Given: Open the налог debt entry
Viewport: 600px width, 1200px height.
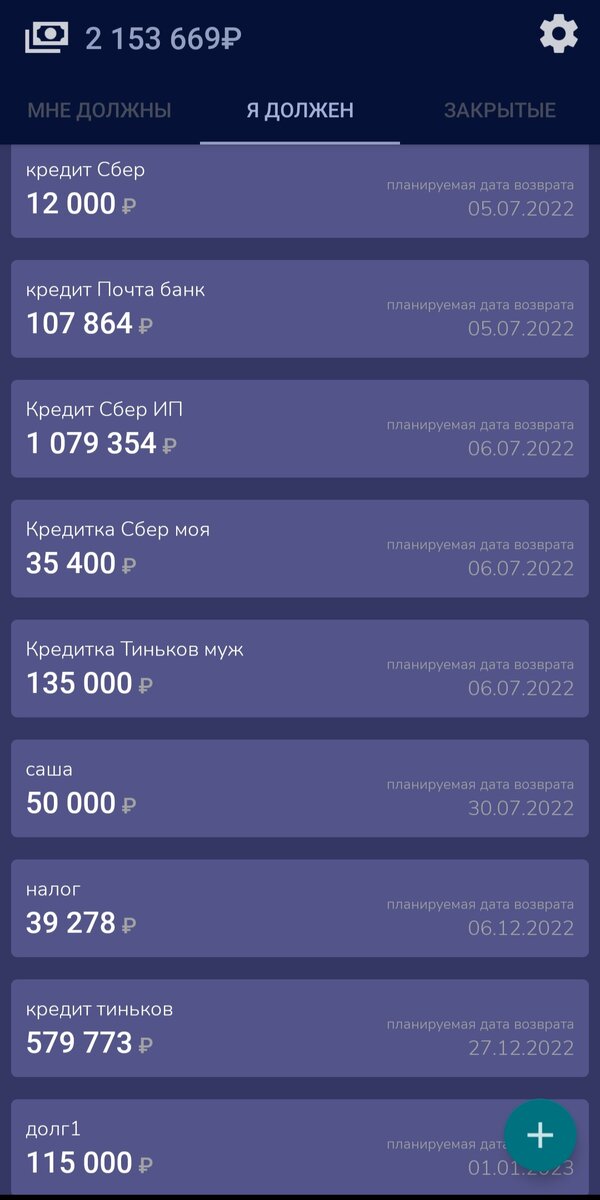Looking at the screenshot, I should click(300, 909).
